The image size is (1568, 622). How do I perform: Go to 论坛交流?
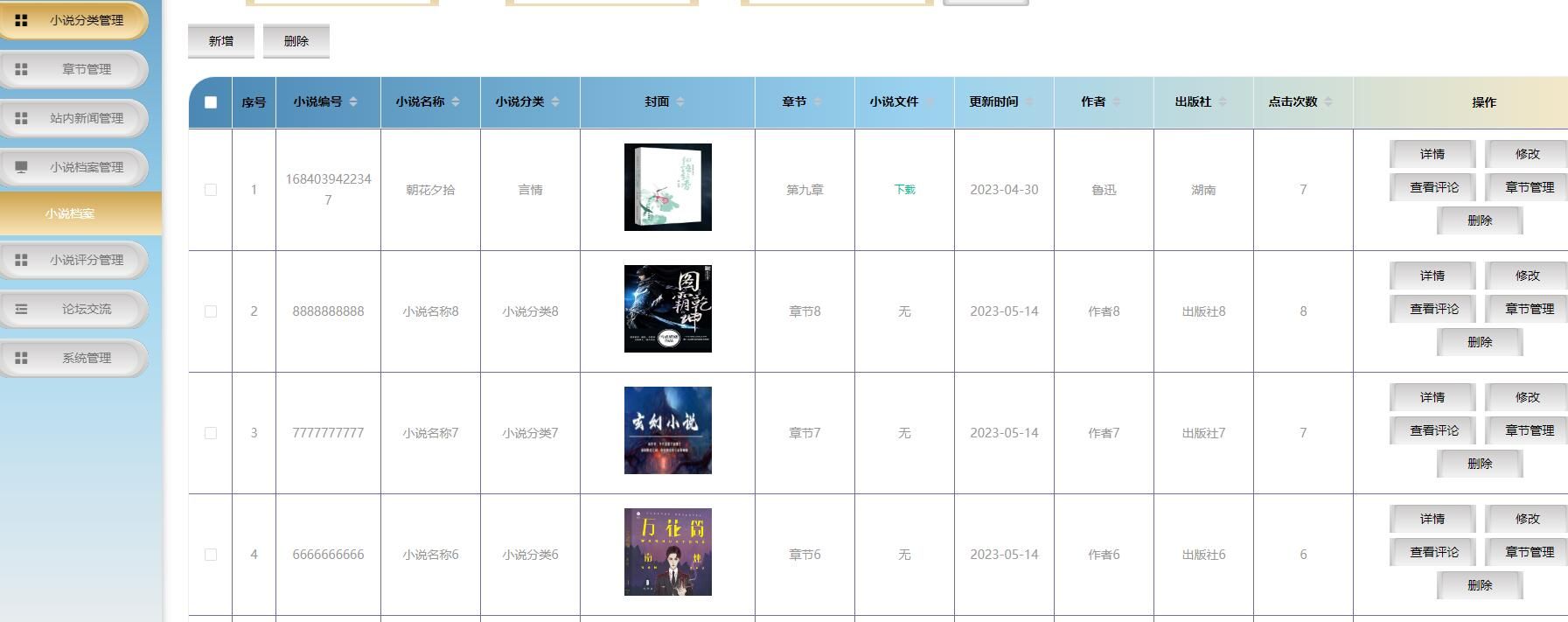[x=73, y=309]
